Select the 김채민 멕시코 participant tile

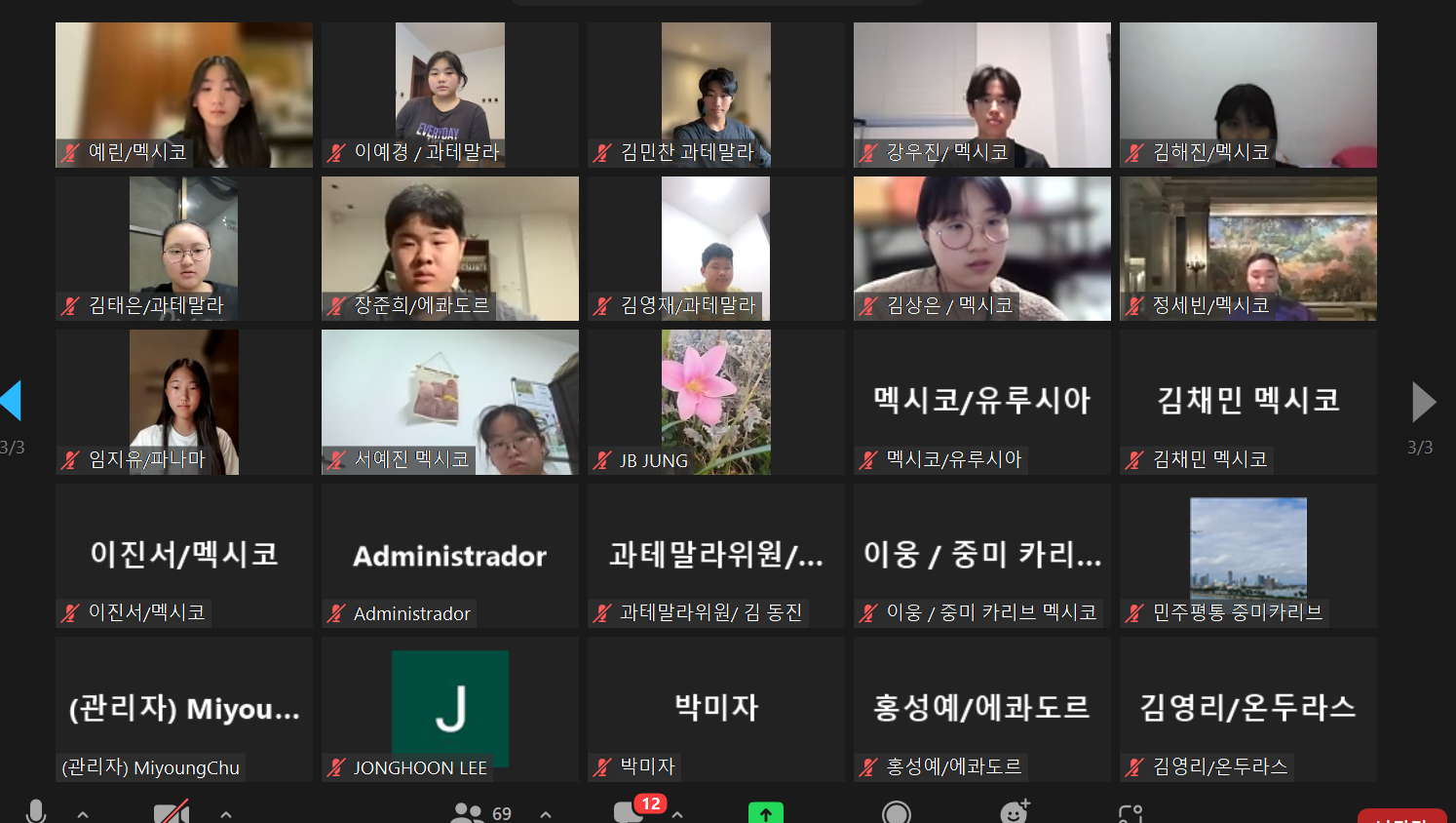click(x=1247, y=402)
